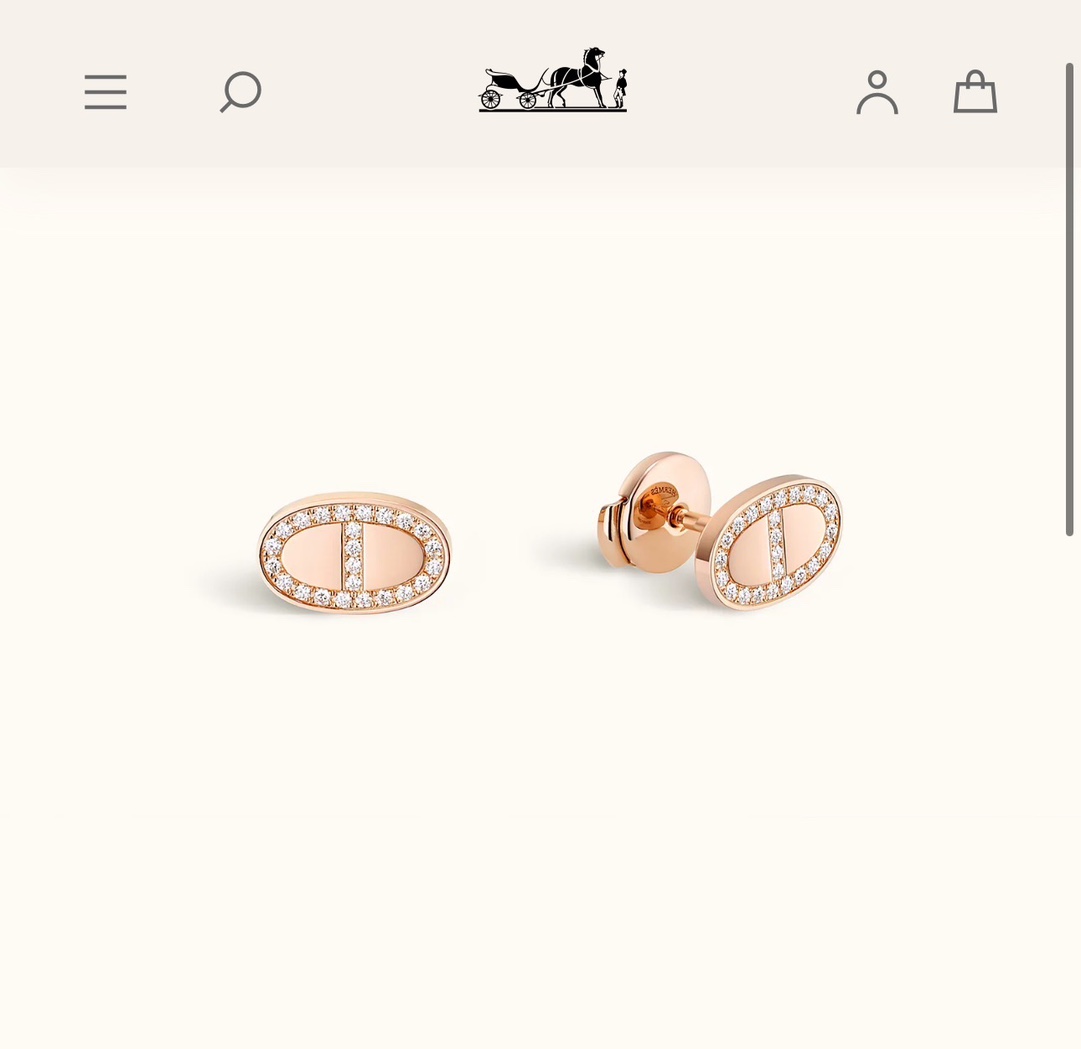Go to the Hermès home page logo

coord(552,79)
